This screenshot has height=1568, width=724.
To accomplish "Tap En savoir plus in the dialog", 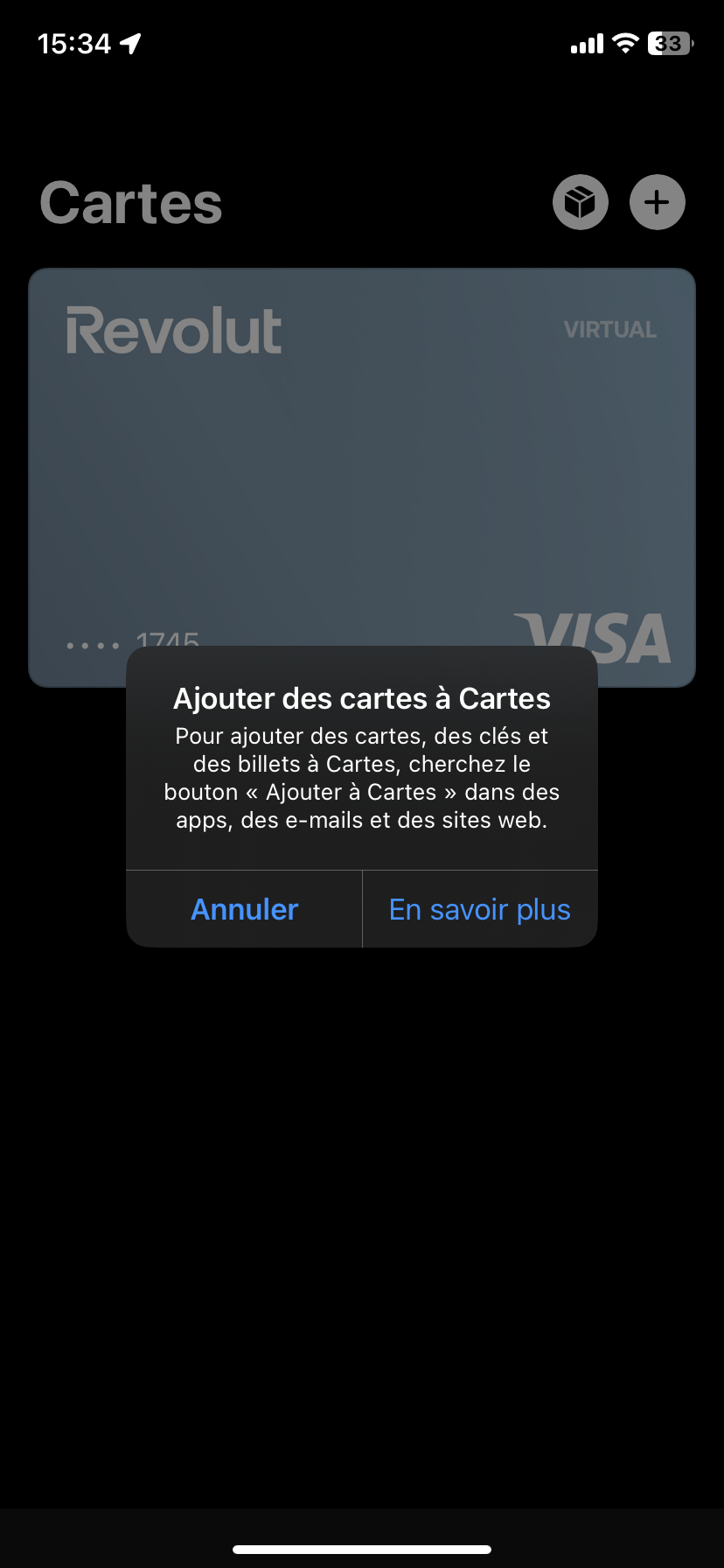I will (x=479, y=909).
